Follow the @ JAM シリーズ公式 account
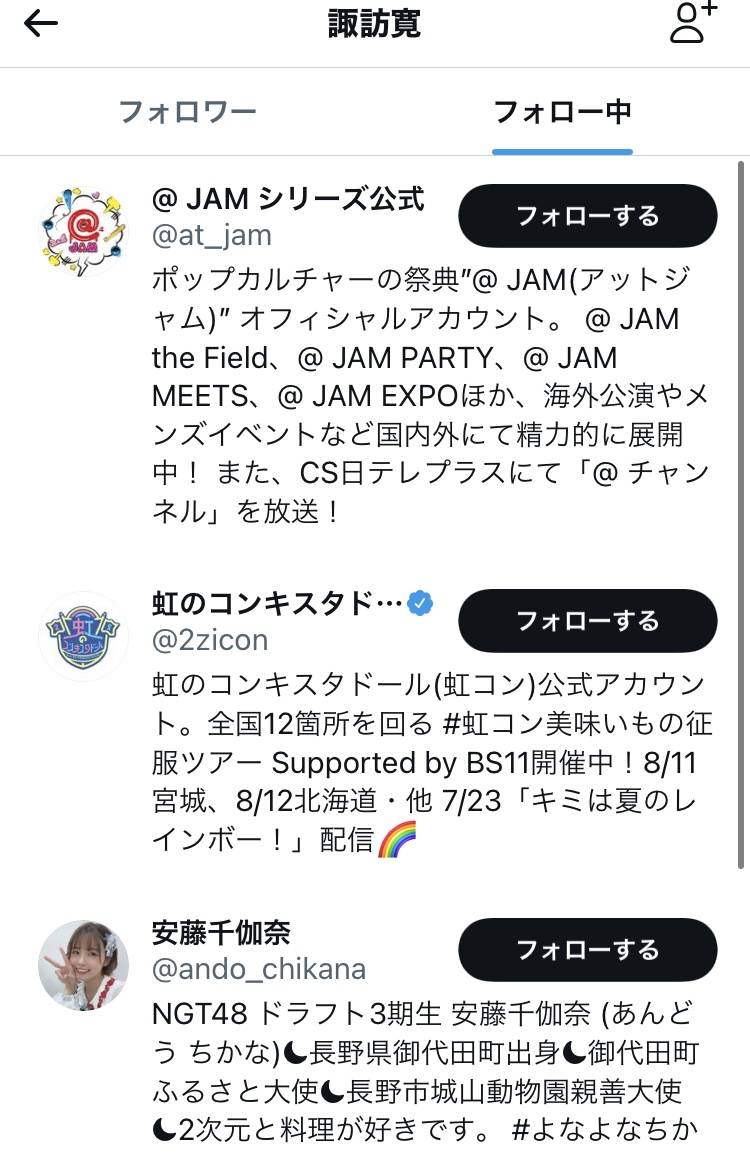750x1155 pixels. click(x=587, y=216)
